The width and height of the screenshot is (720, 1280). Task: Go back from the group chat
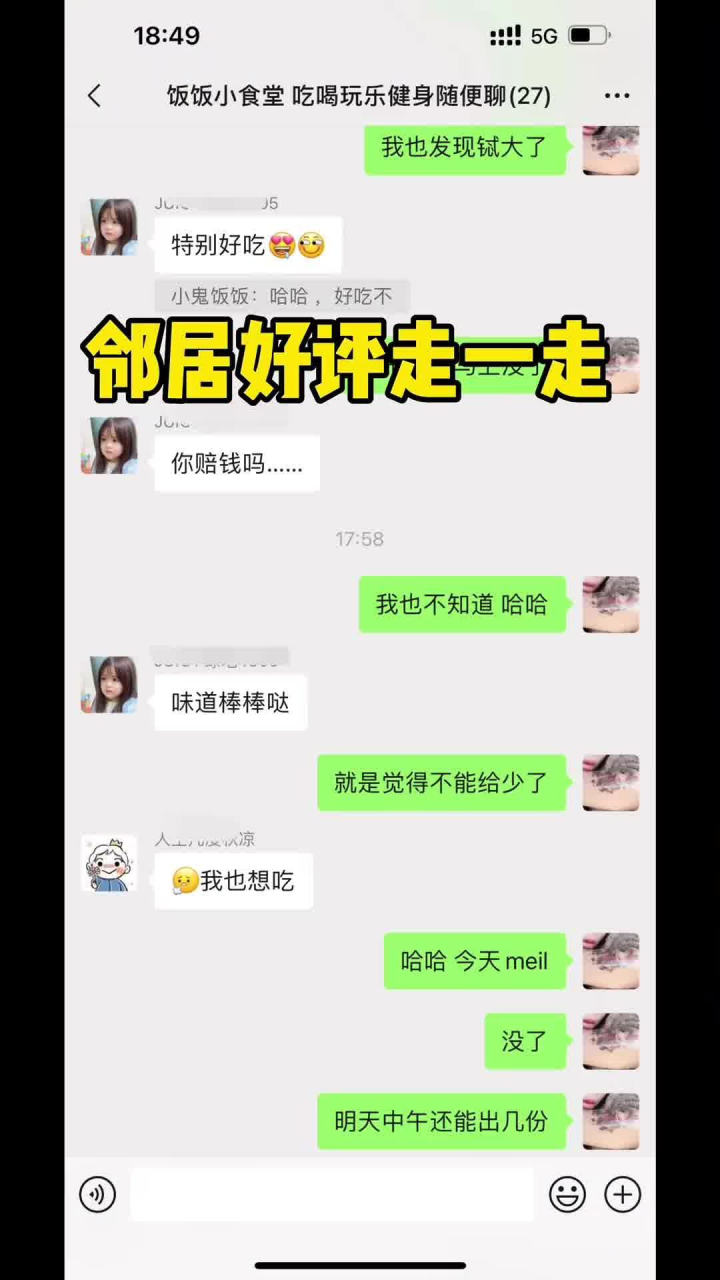(94, 96)
